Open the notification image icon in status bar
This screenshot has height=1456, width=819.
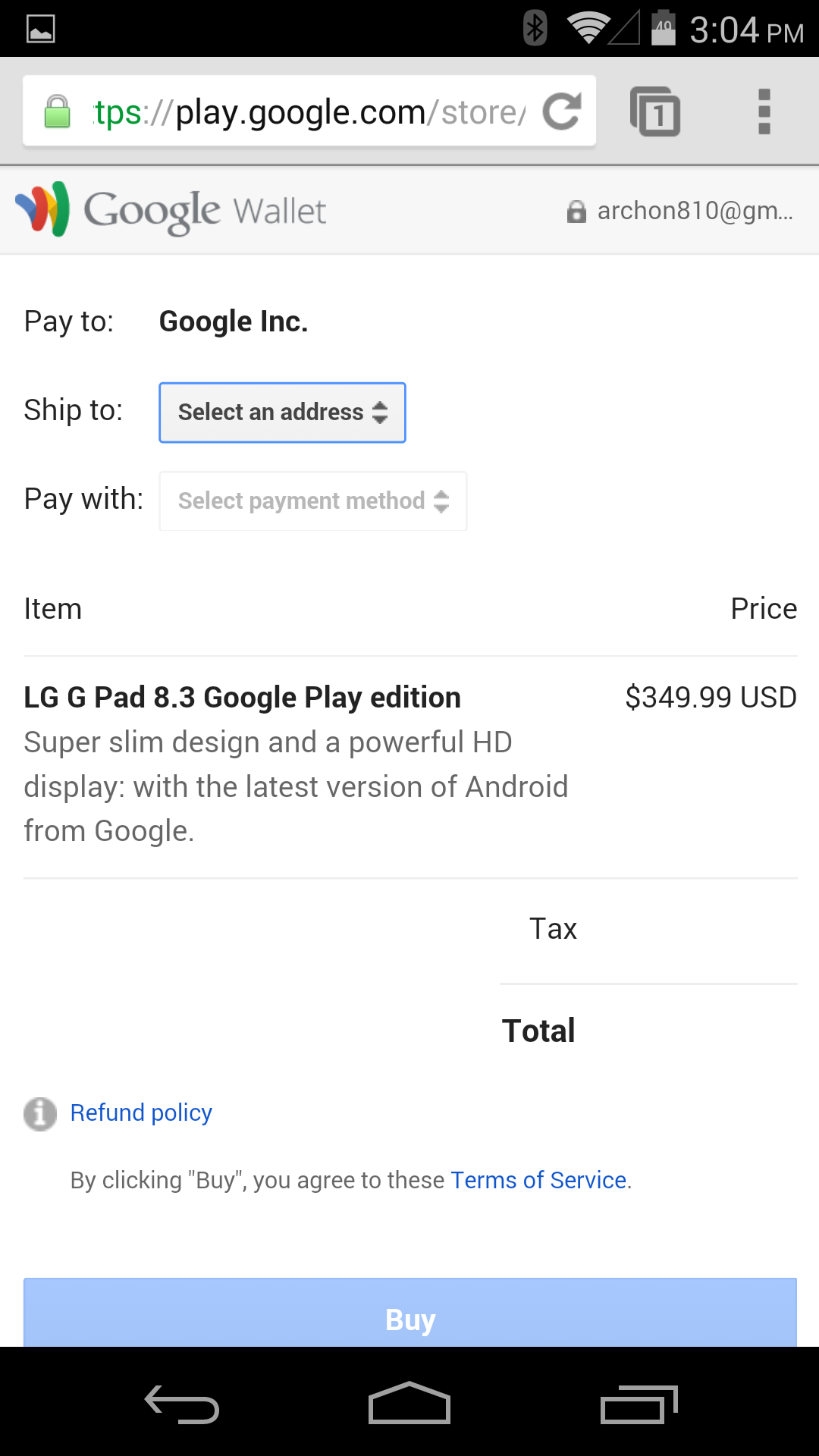click(x=39, y=28)
